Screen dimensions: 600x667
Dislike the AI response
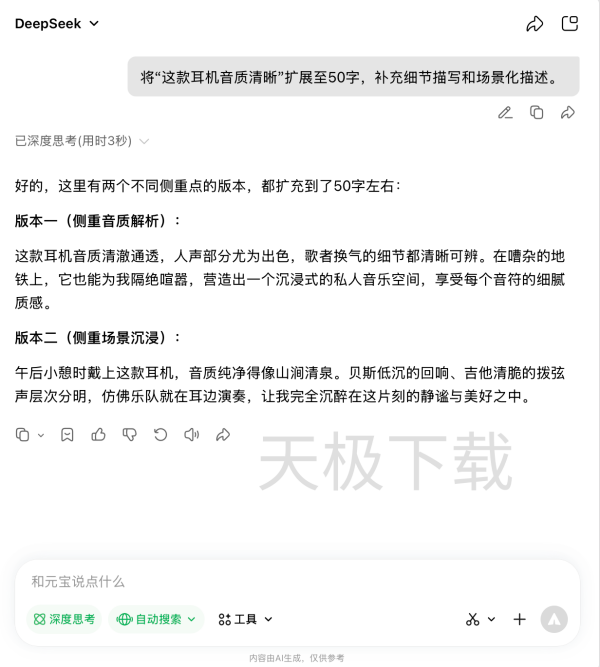[x=129, y=434]
